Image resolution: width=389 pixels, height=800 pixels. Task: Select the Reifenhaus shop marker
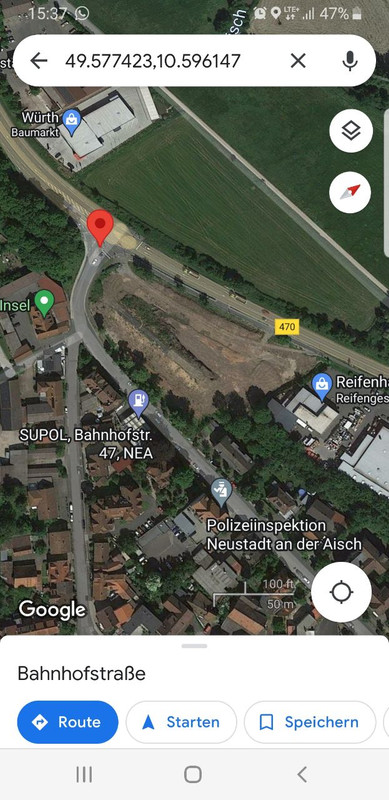pos(322,387)
